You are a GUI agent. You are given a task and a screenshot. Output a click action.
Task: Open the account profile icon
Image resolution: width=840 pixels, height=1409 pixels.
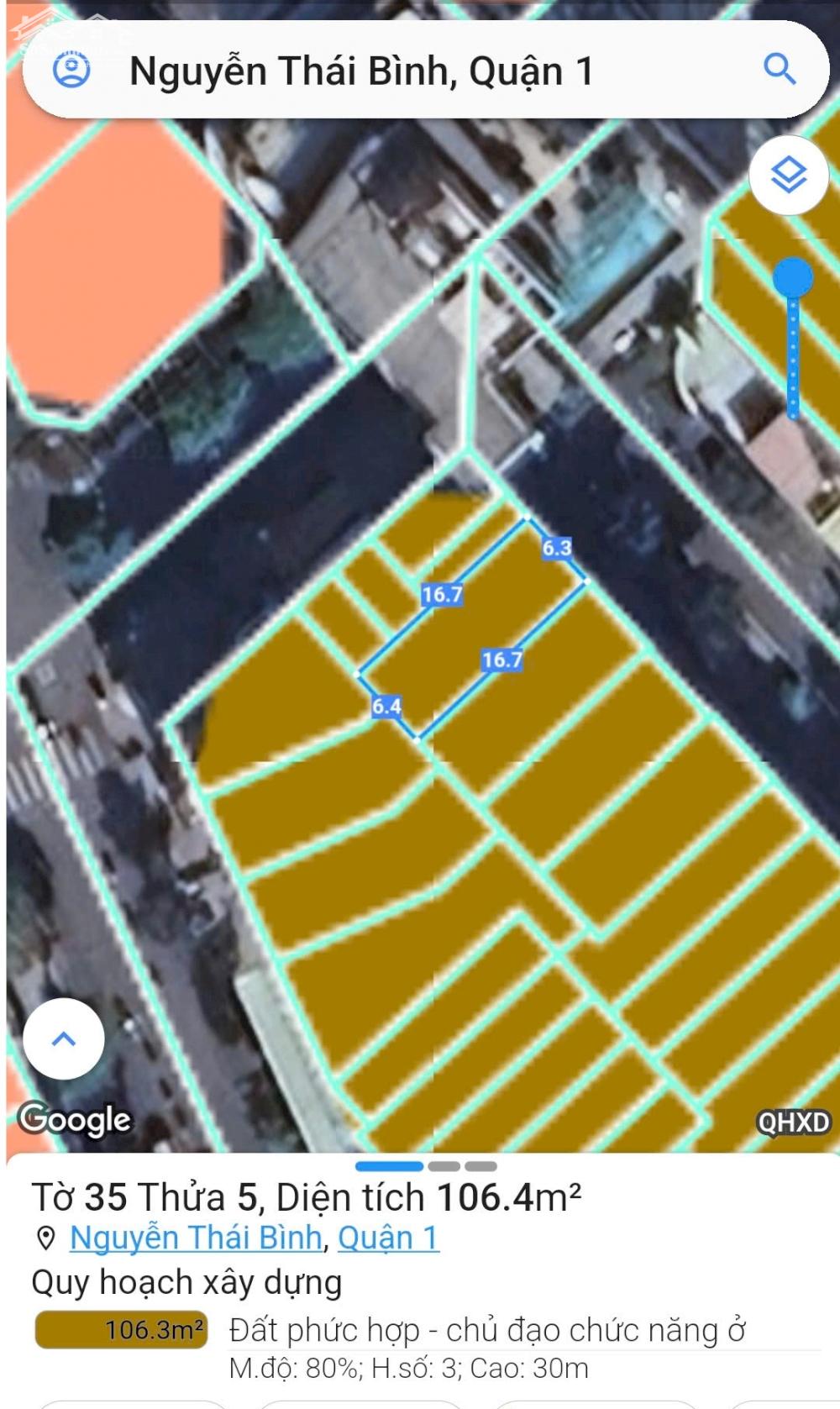(71, 70)
